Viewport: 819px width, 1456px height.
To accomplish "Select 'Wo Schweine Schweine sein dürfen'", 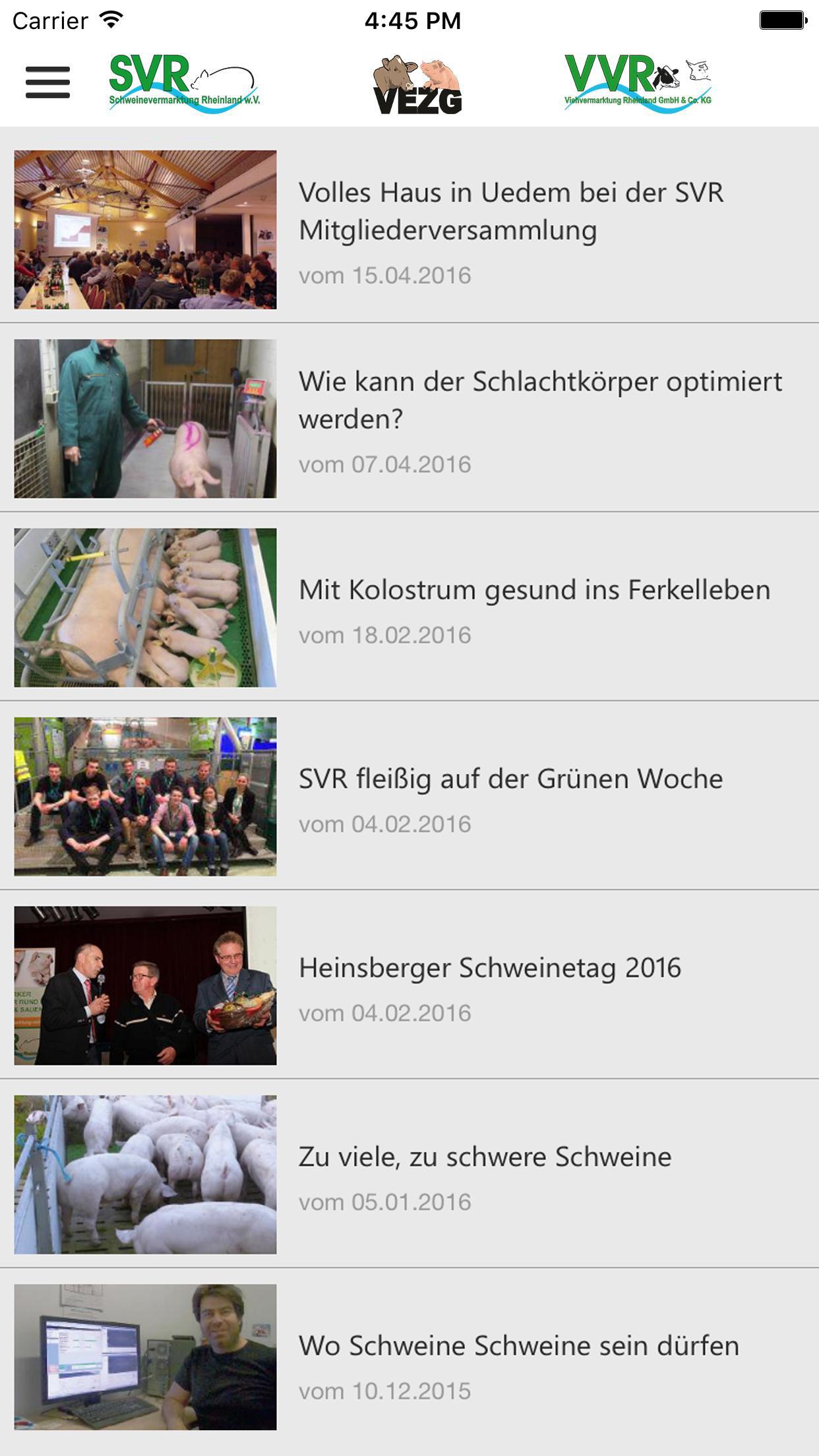I will 518,1346.
